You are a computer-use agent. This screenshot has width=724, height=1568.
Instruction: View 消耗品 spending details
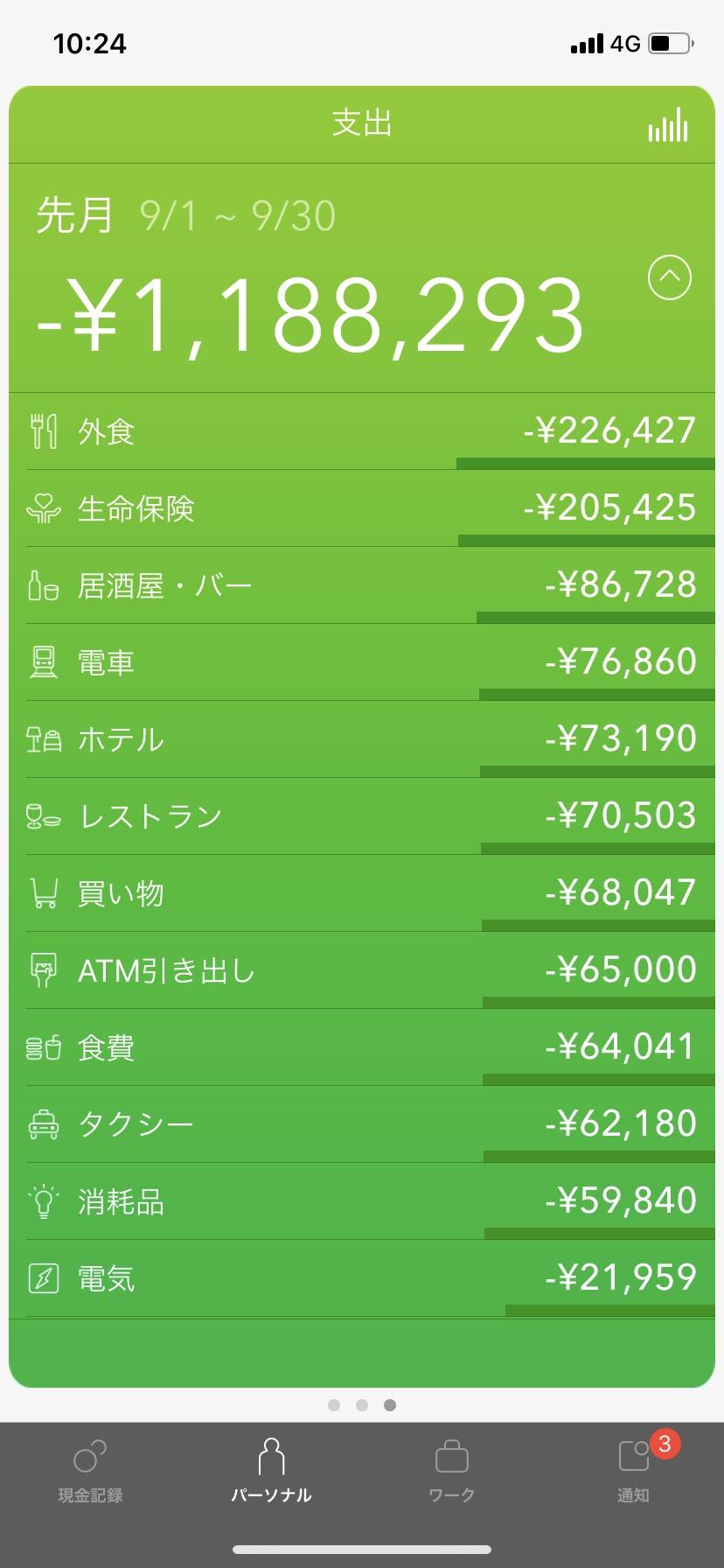click(x=362, y=1201)
